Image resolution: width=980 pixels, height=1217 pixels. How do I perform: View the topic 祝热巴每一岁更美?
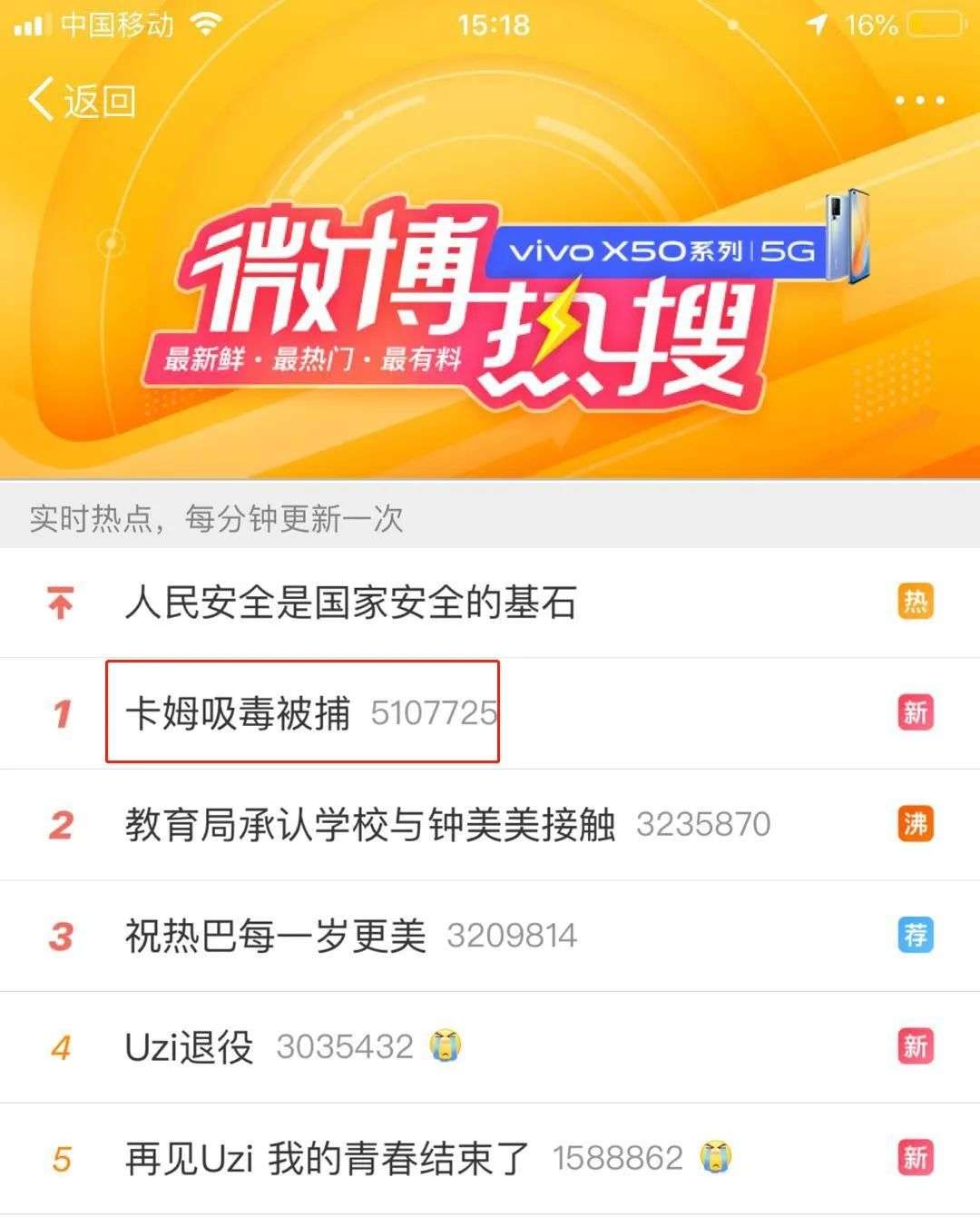[x=276, y=936]
